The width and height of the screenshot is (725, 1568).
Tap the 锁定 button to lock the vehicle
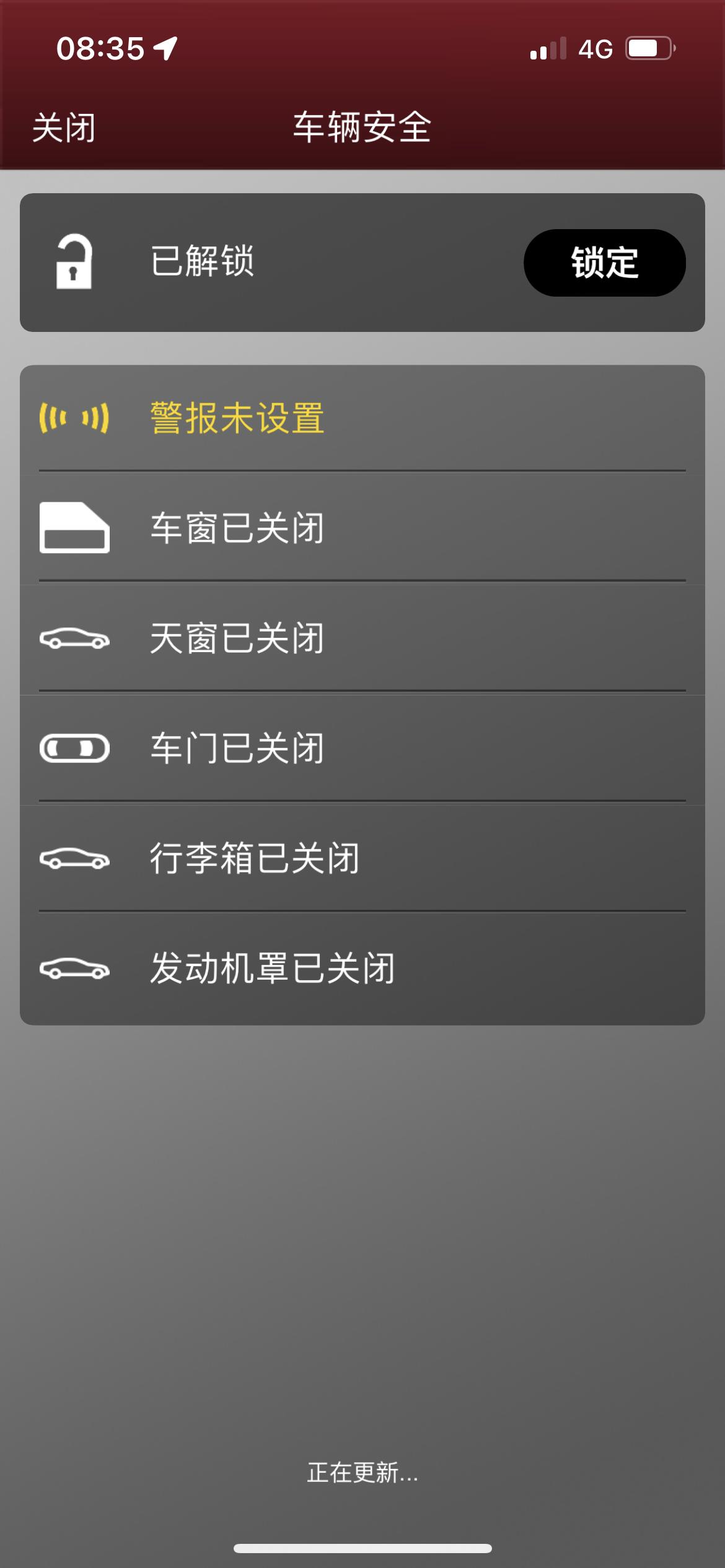click(604, 263)
